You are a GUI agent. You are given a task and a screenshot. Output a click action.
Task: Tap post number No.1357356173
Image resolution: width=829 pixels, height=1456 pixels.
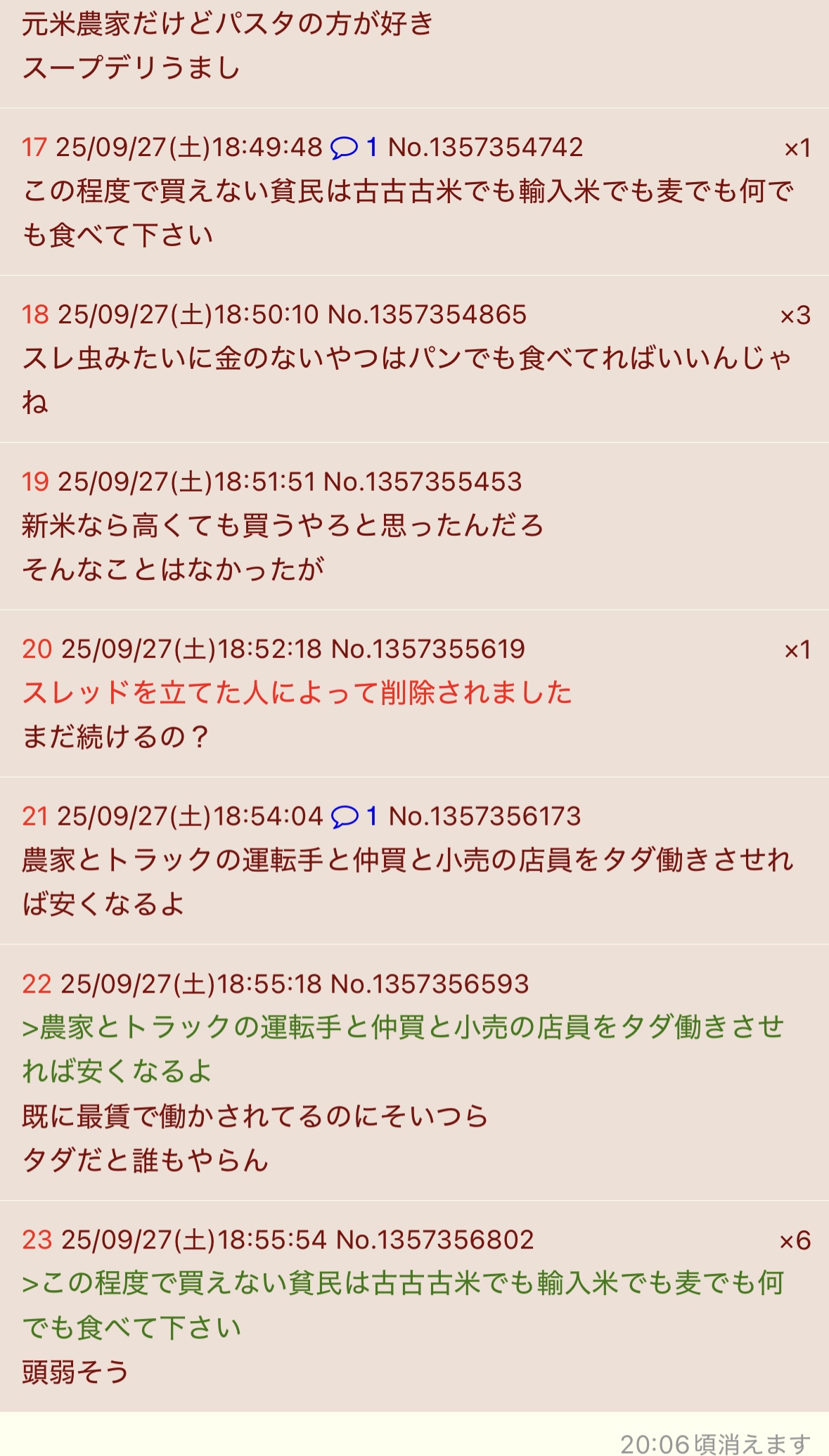[484, 817]
